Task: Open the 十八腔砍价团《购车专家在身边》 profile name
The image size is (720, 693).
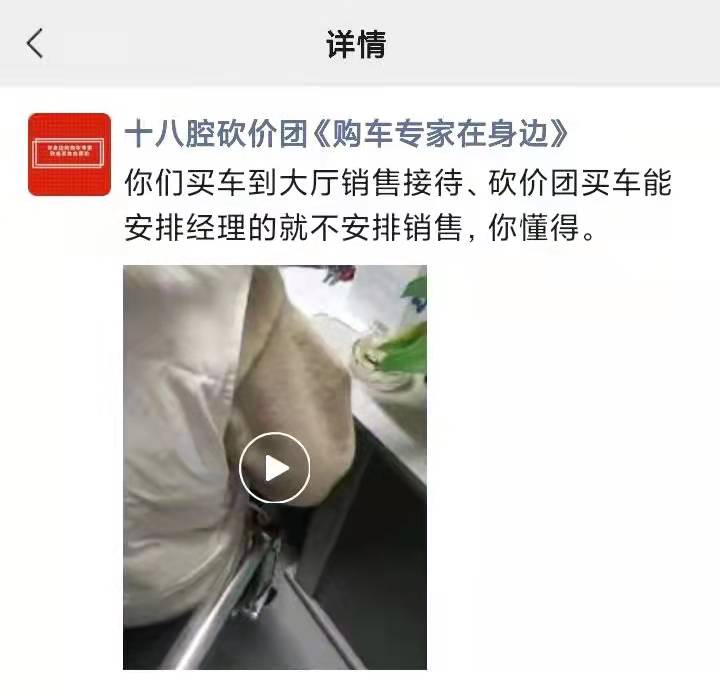Action: [x=347, y=134]
